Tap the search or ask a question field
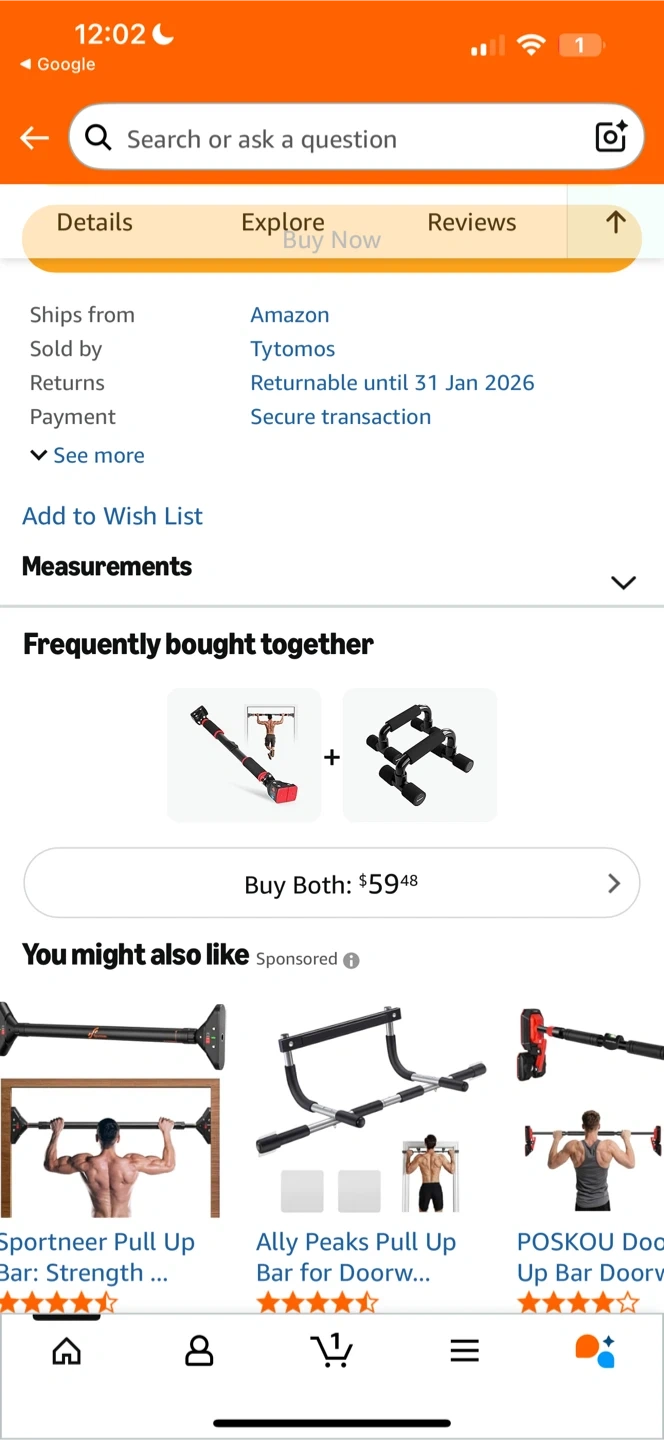The width and height of the screenshot is (664, 1440). click(x=330, y=139)
